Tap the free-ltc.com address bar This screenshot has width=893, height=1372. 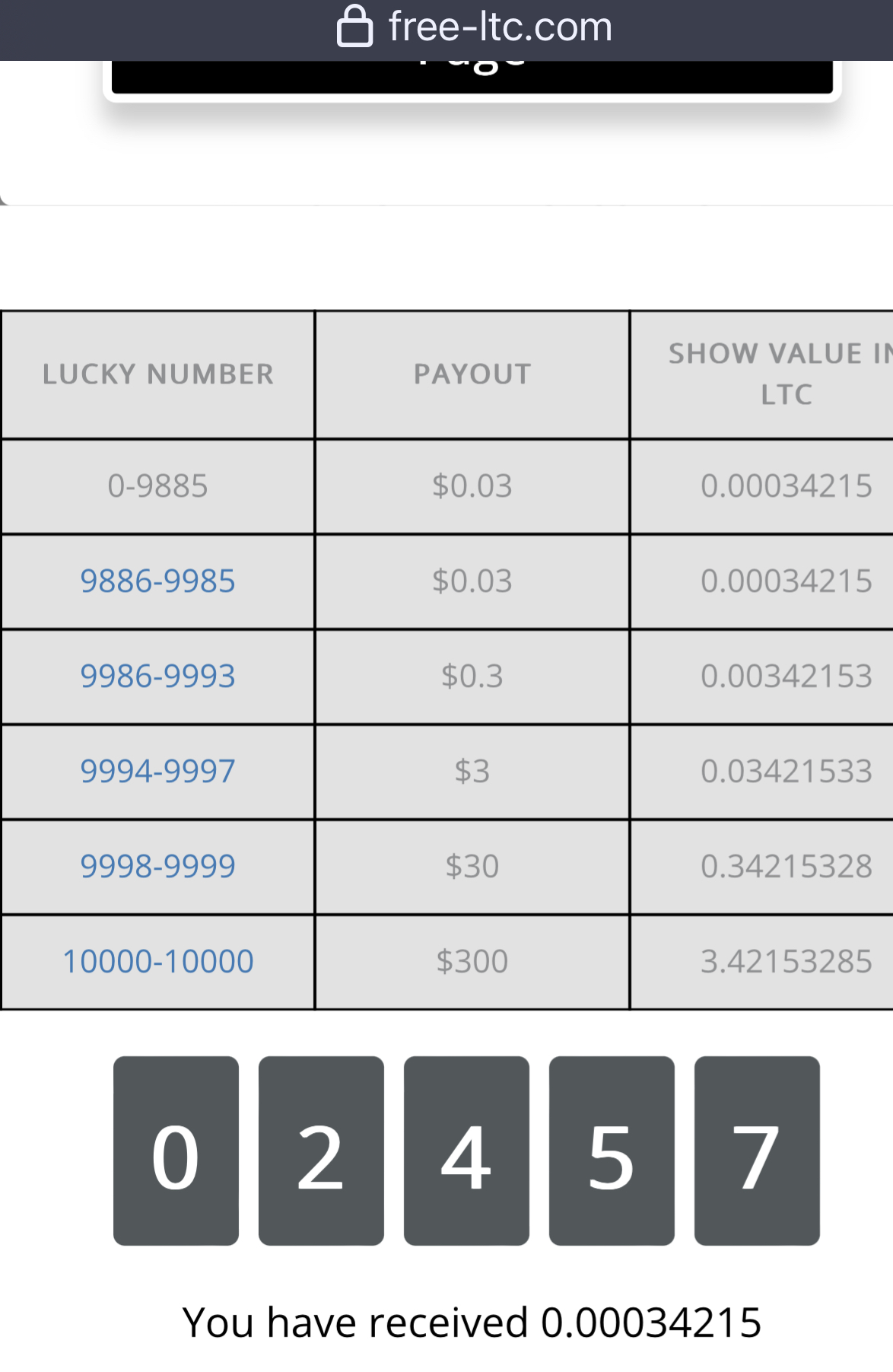pos(475,27)
